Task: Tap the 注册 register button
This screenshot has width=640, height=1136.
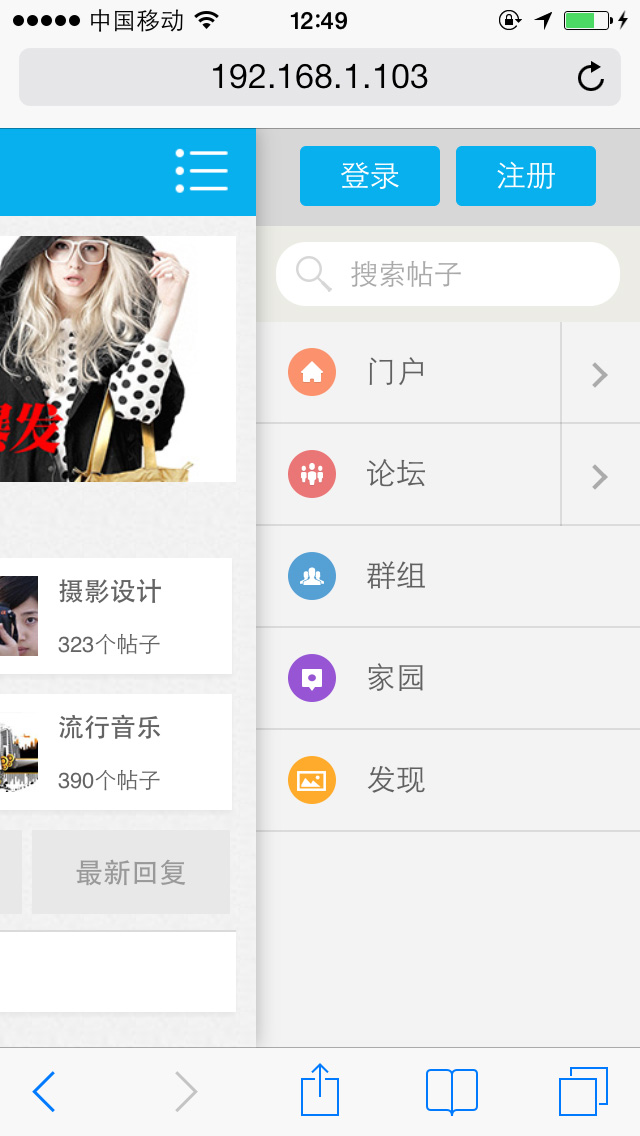Action: coord(525,176)
